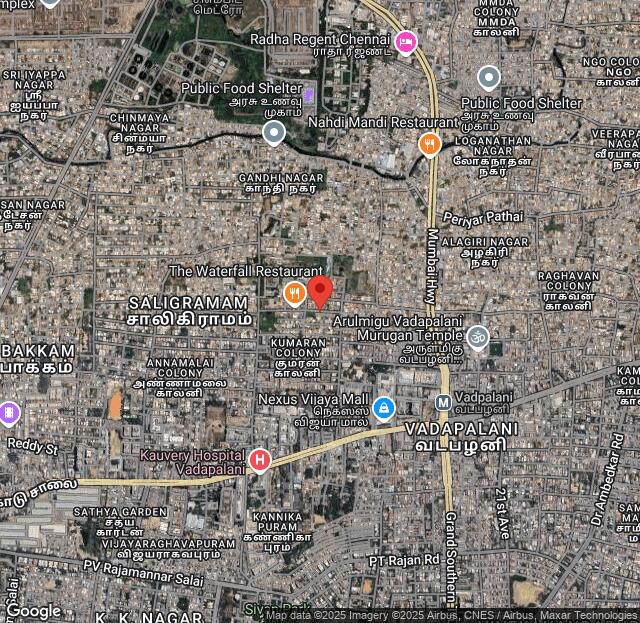Viewport: 640px width, 623px height.
Task: Tap the red location marker
Action: (320, 291)
